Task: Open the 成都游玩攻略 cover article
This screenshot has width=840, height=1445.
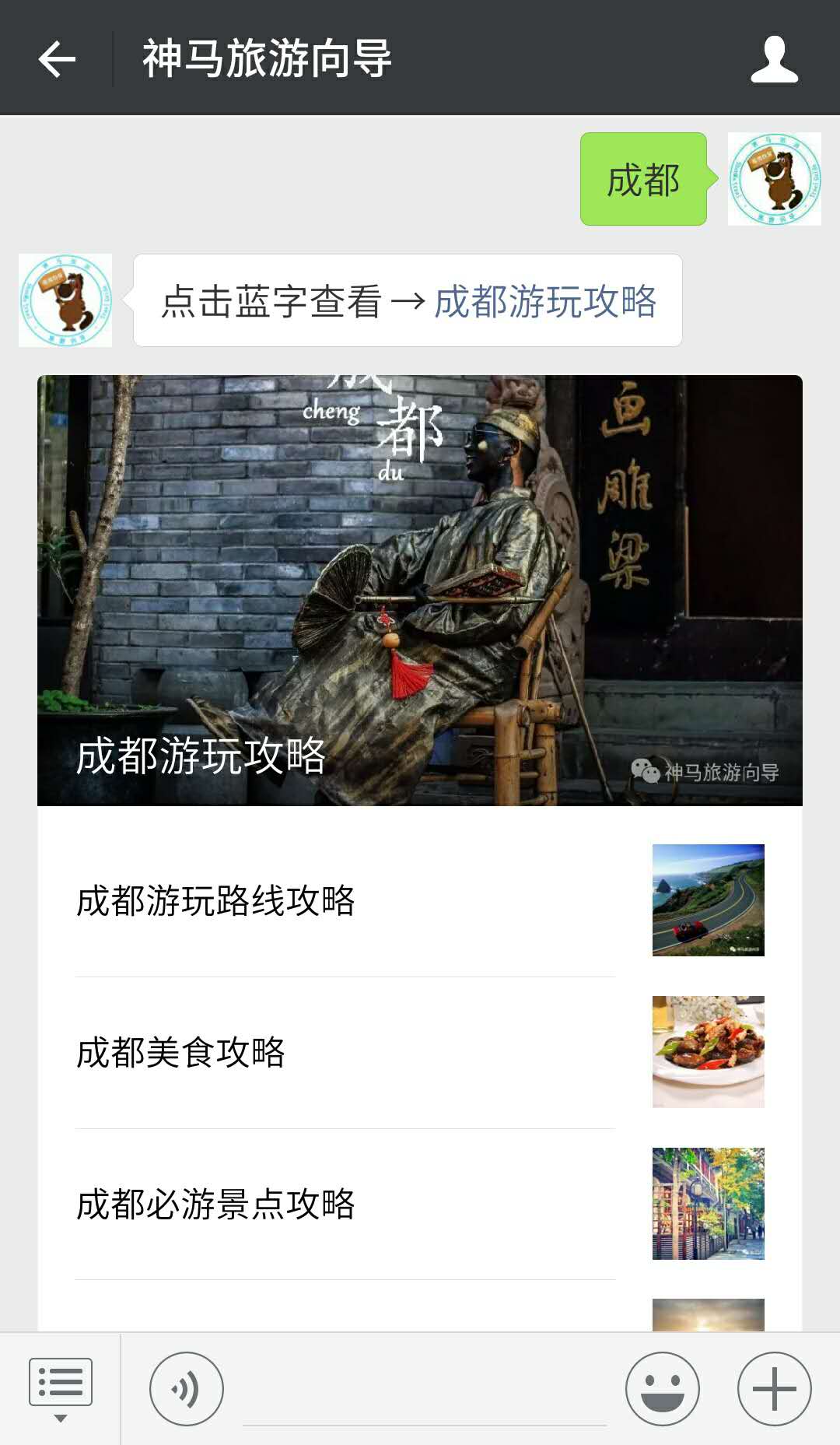Action: [420, 590]
